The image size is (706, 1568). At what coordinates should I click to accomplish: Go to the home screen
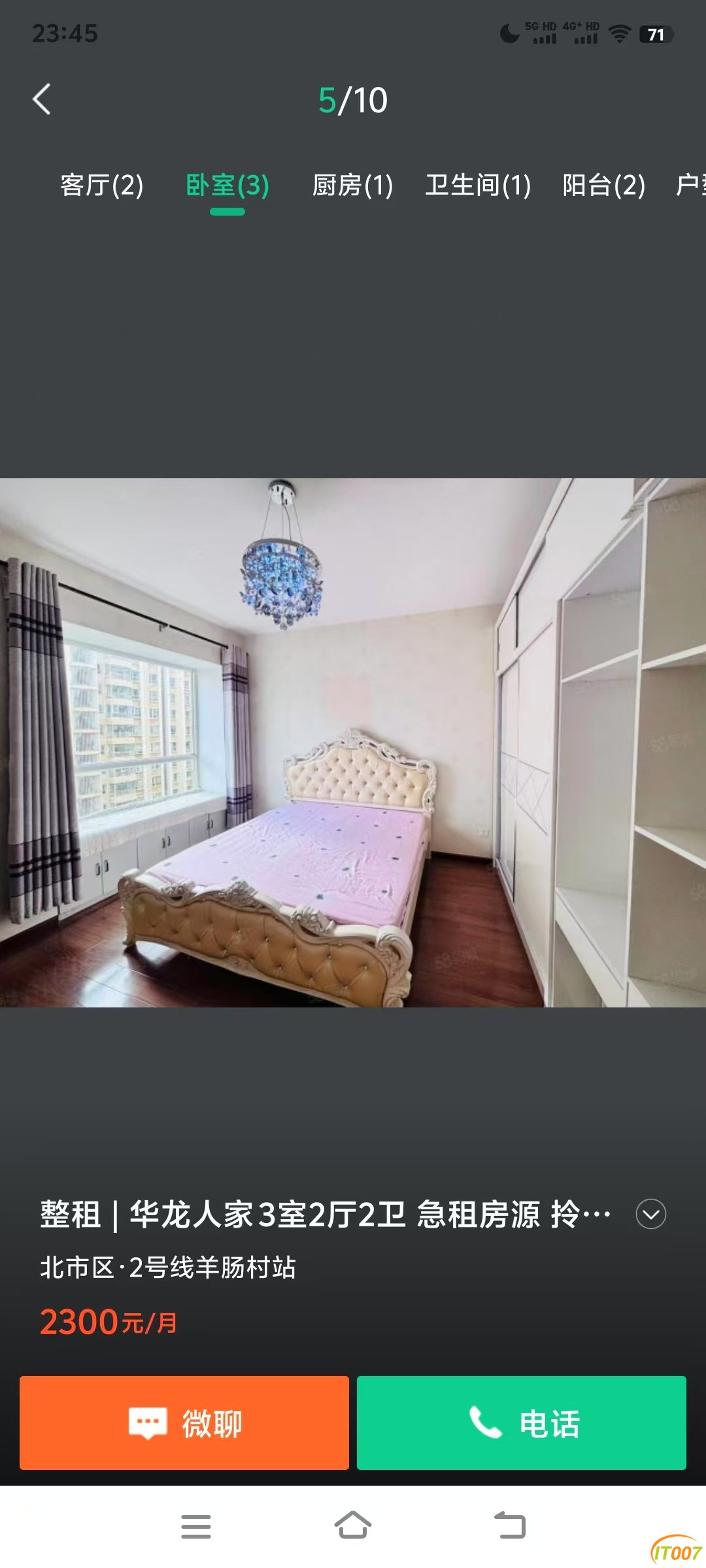[353, 1526]
